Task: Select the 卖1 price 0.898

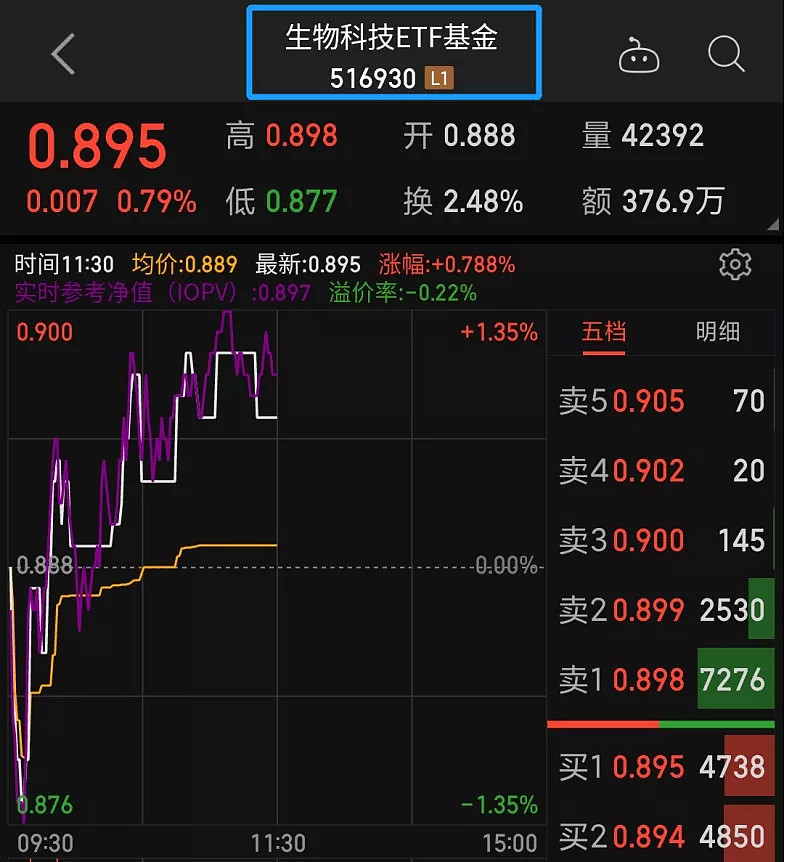Action: click(647, 679)
